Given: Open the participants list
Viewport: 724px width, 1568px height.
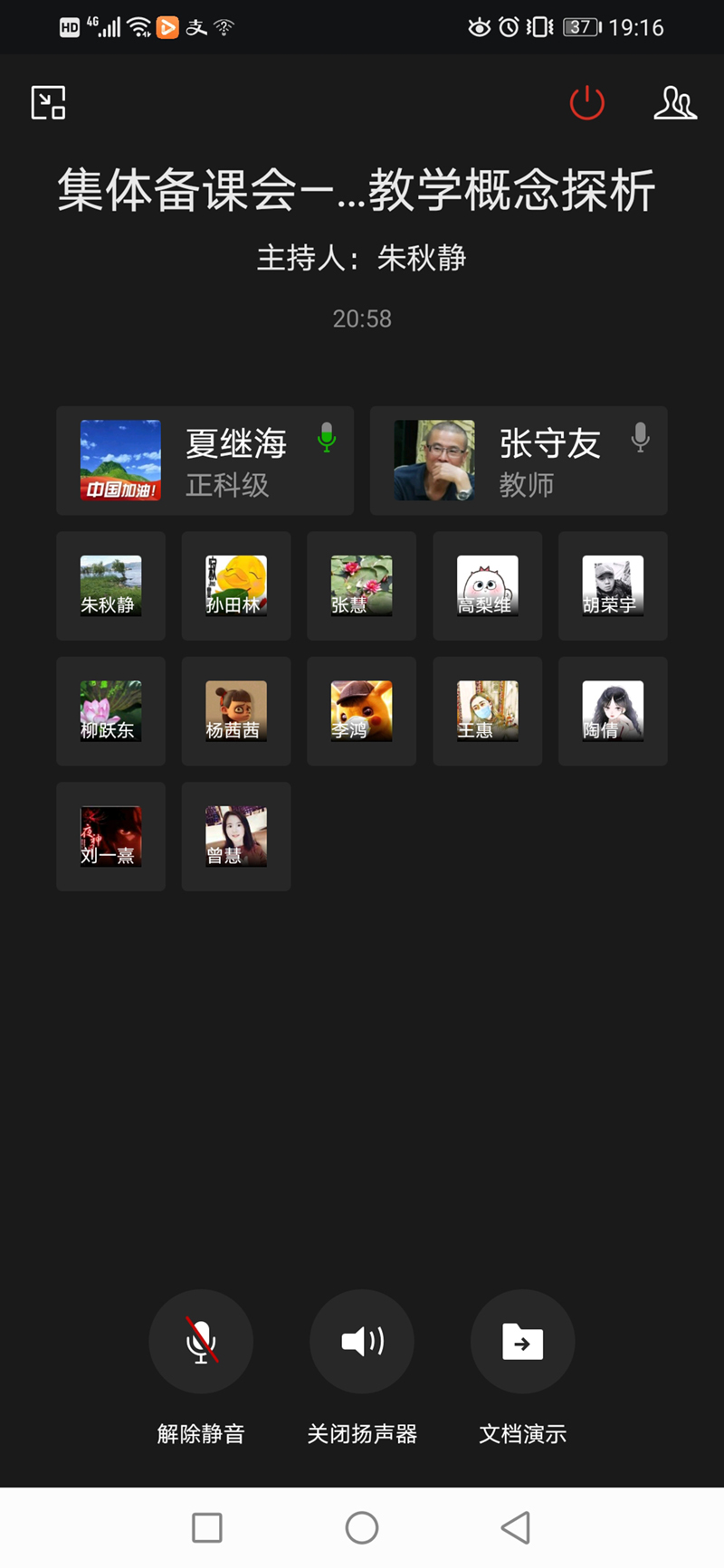Looking at the screenshot, I should click(x=674, y=102).
